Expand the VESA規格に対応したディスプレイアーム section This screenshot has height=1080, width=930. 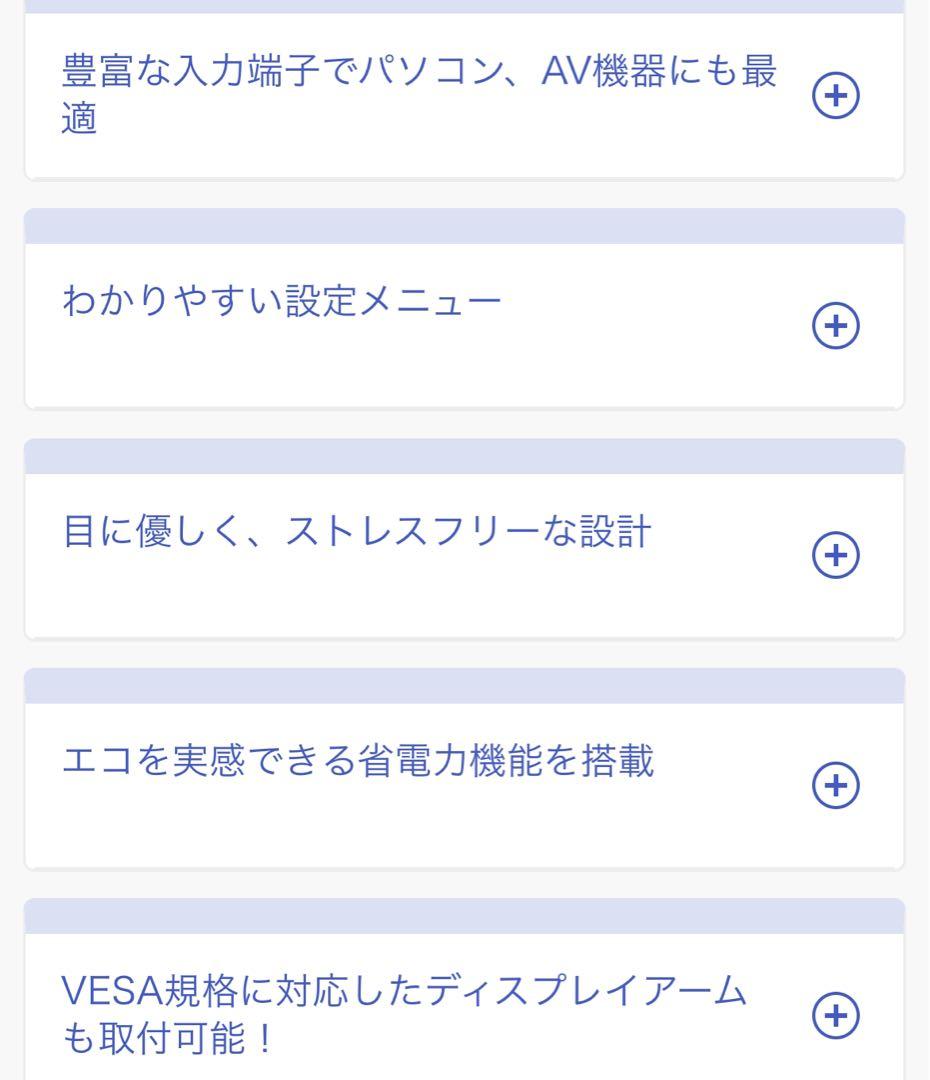pyautogui.click(x=835, y=1016)
